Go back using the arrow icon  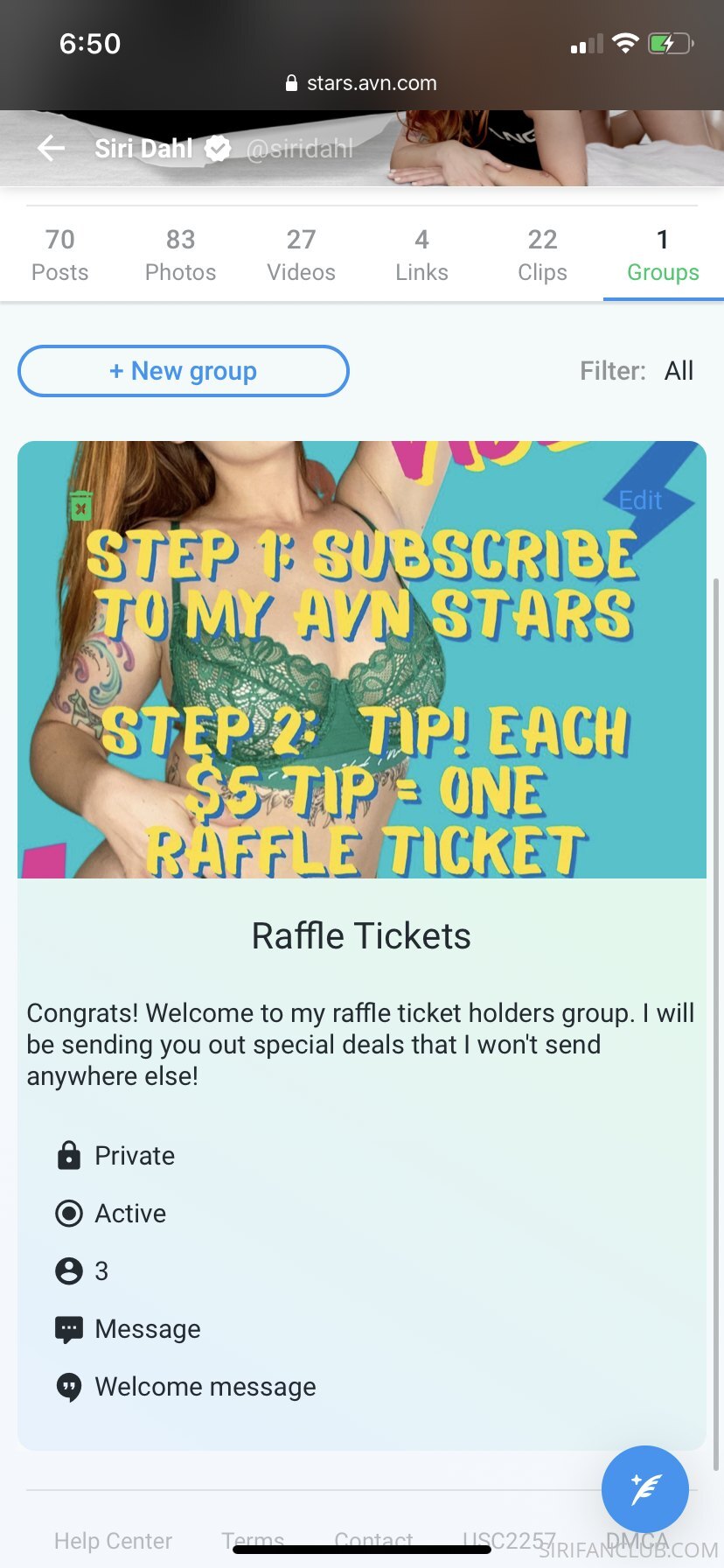coord(52,149)
